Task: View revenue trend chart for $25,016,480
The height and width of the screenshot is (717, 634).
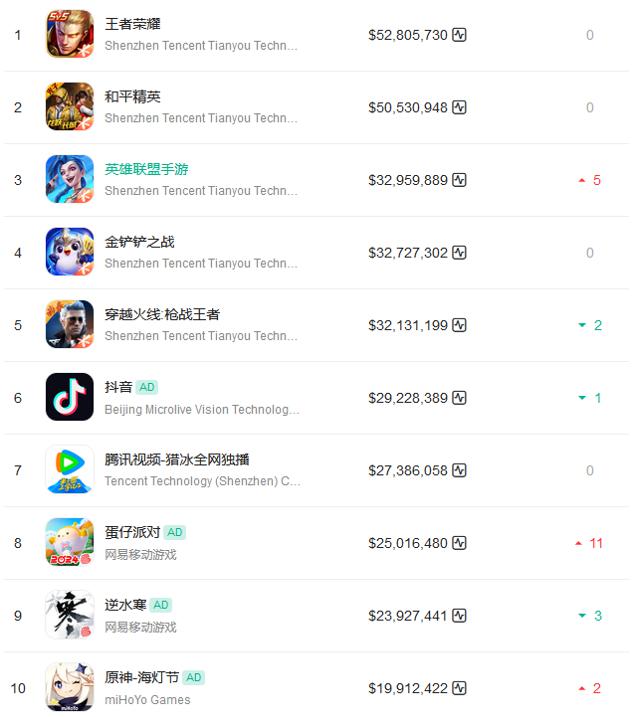Action: click(x=459, y=543)
